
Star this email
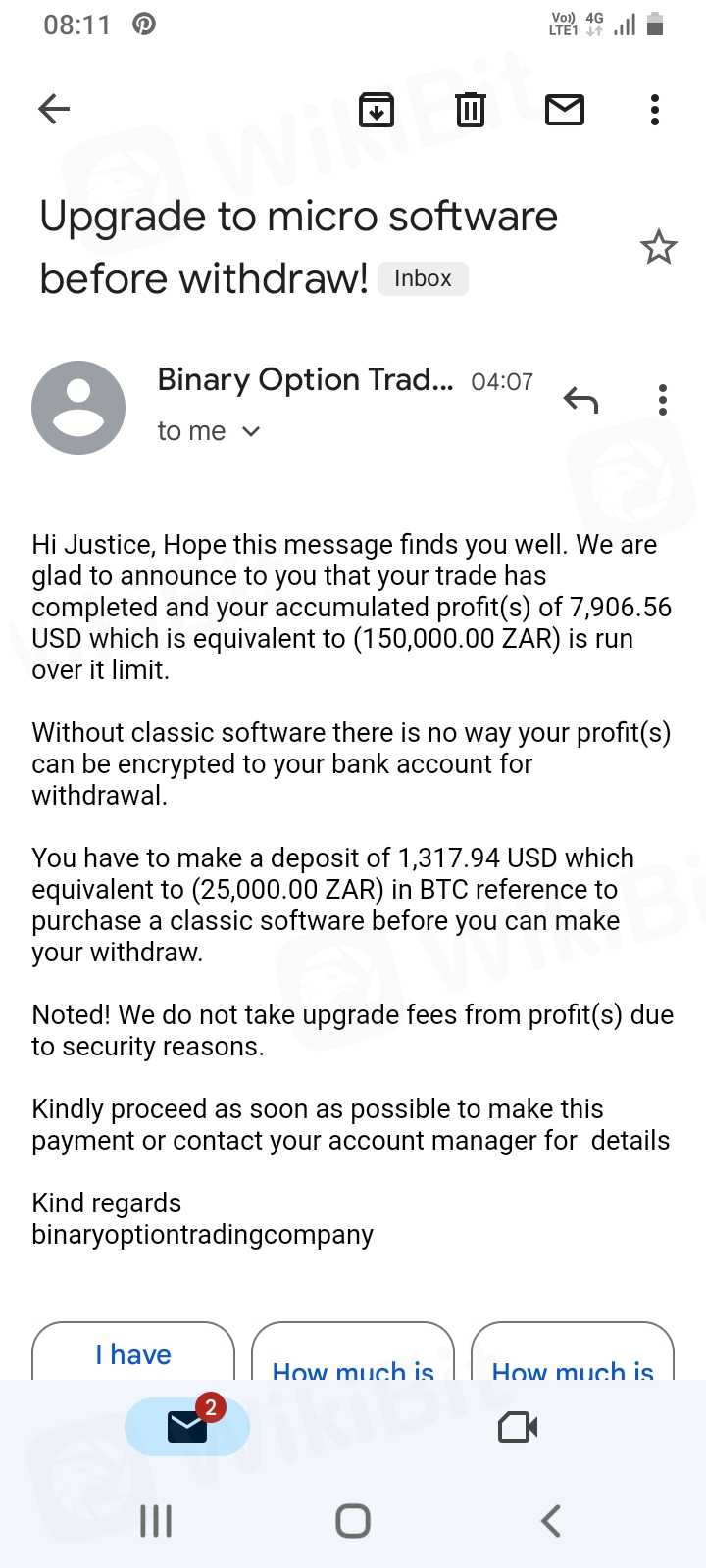point(658,247)
